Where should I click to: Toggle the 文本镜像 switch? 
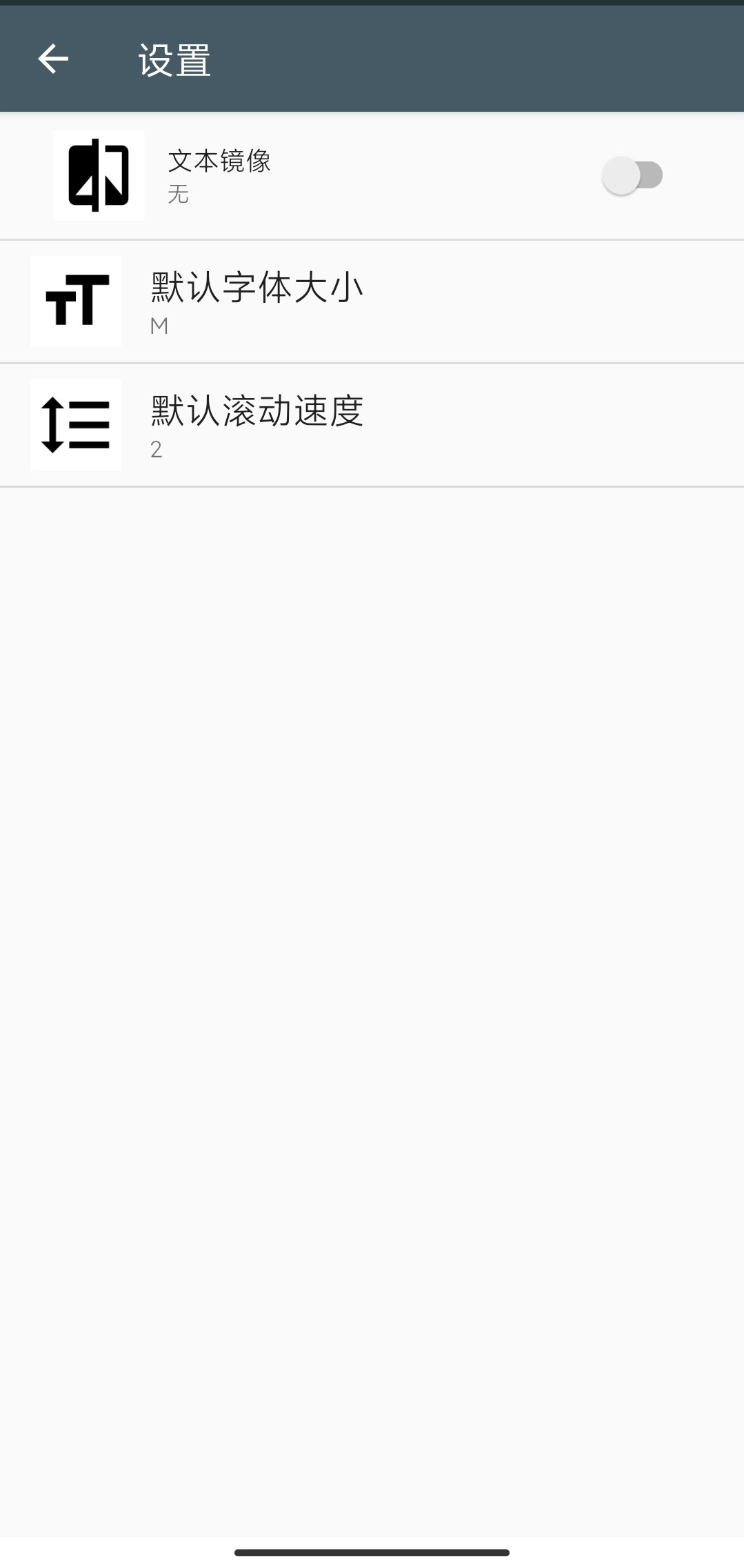click(x=632, y=175)
